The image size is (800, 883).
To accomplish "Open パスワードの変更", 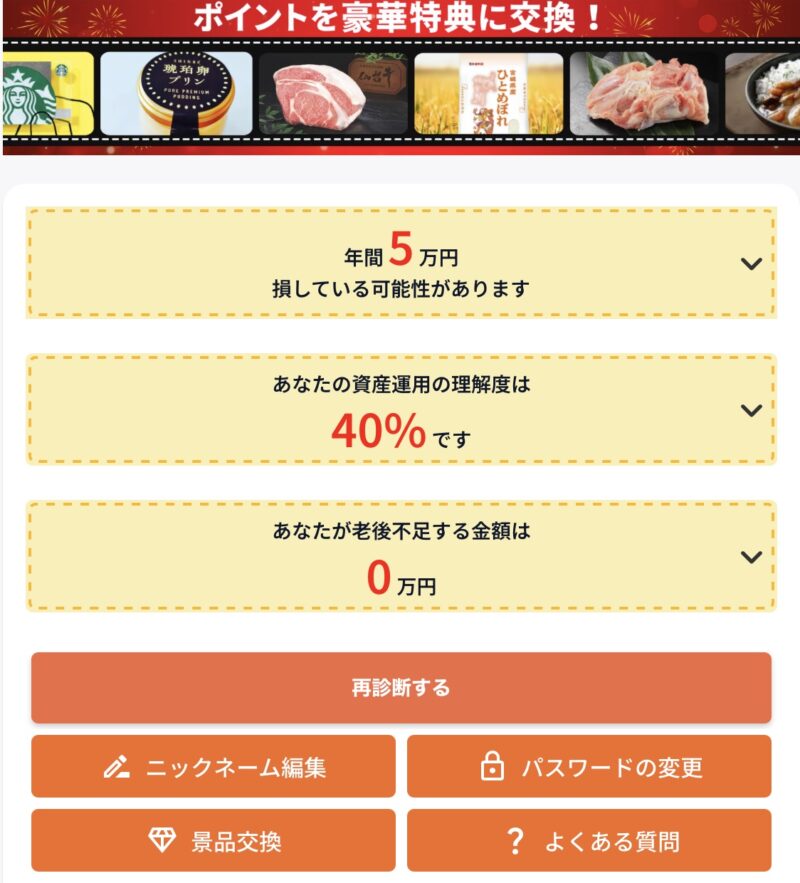I will [589, 767].
